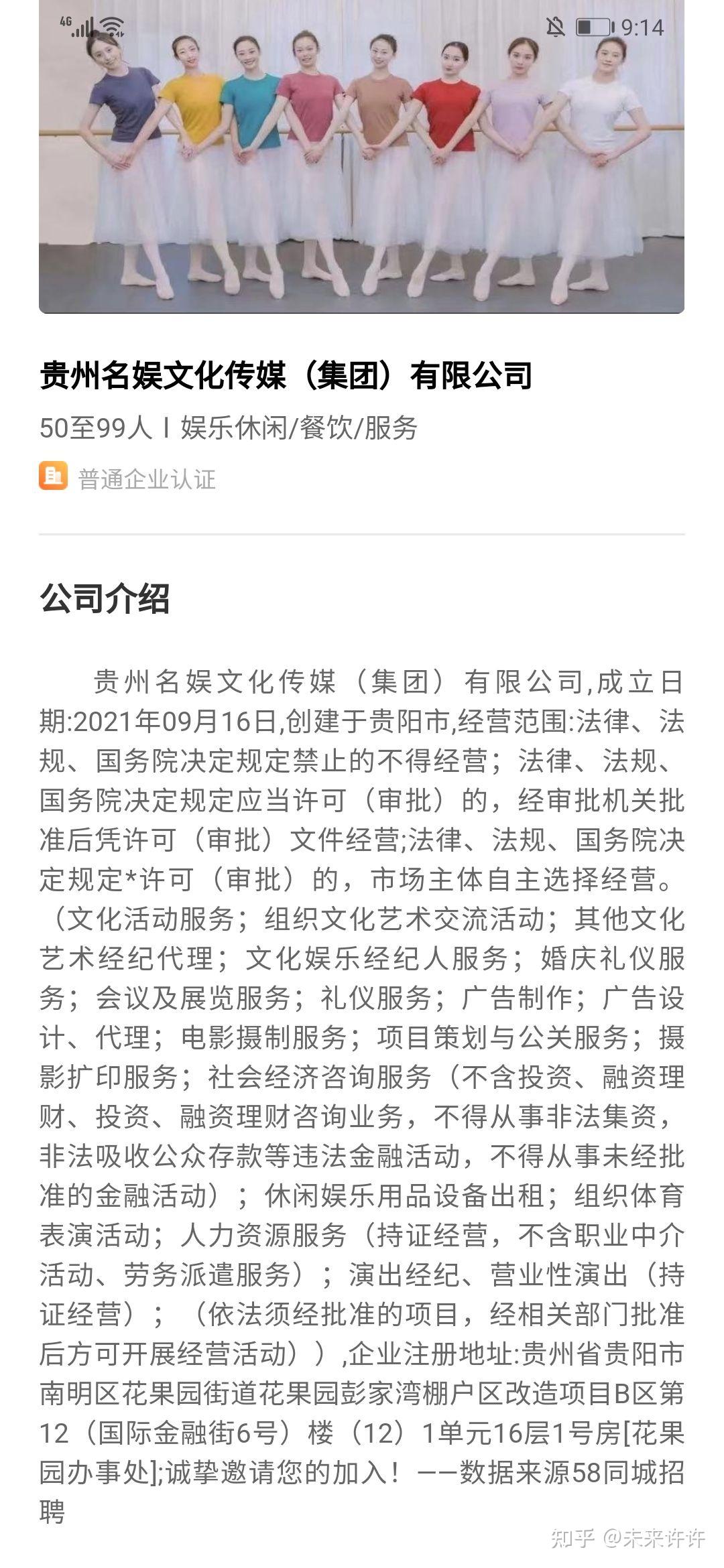Tap the 普通企业认证 certification badge

[127, 478]
